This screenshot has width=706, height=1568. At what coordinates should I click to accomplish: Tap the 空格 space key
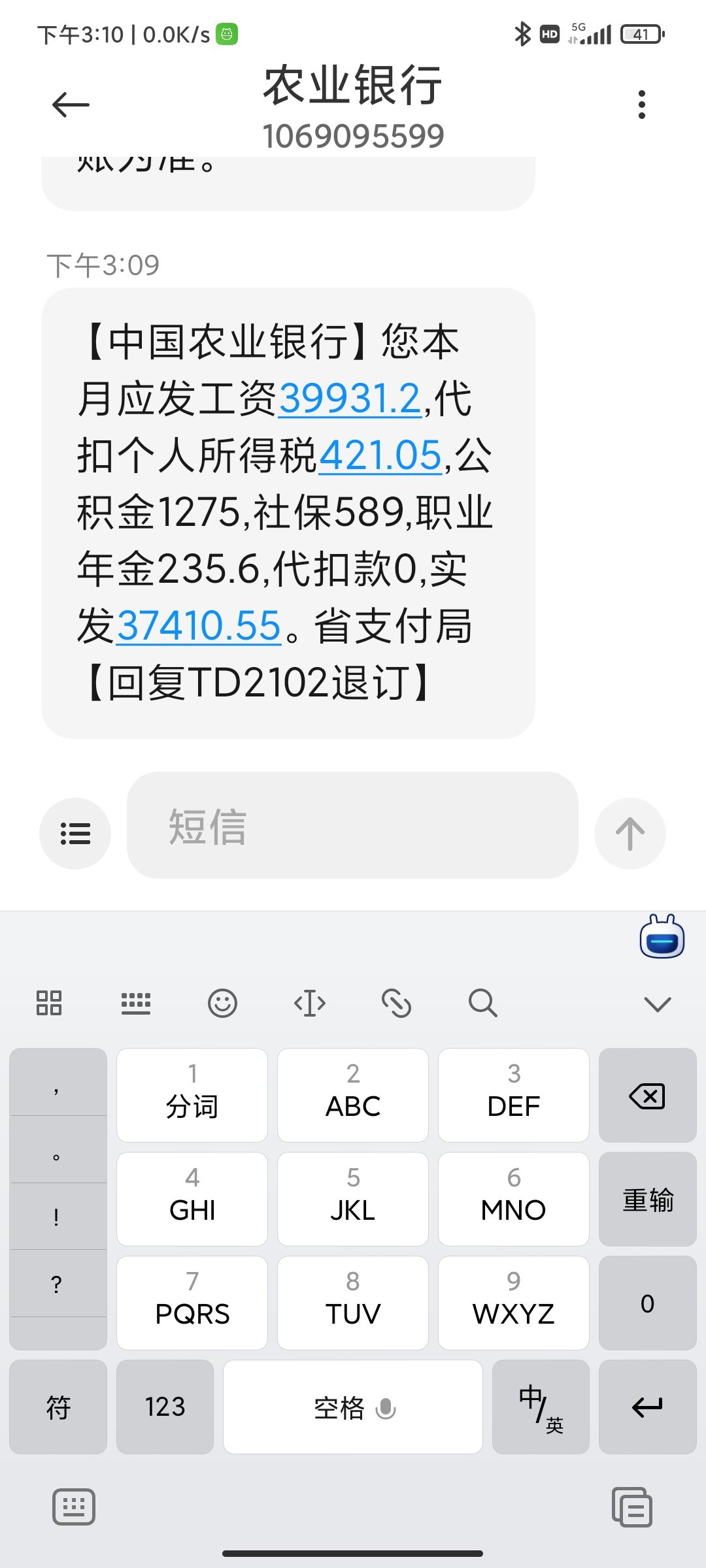pyautogui.click(x=353, y=1407)
